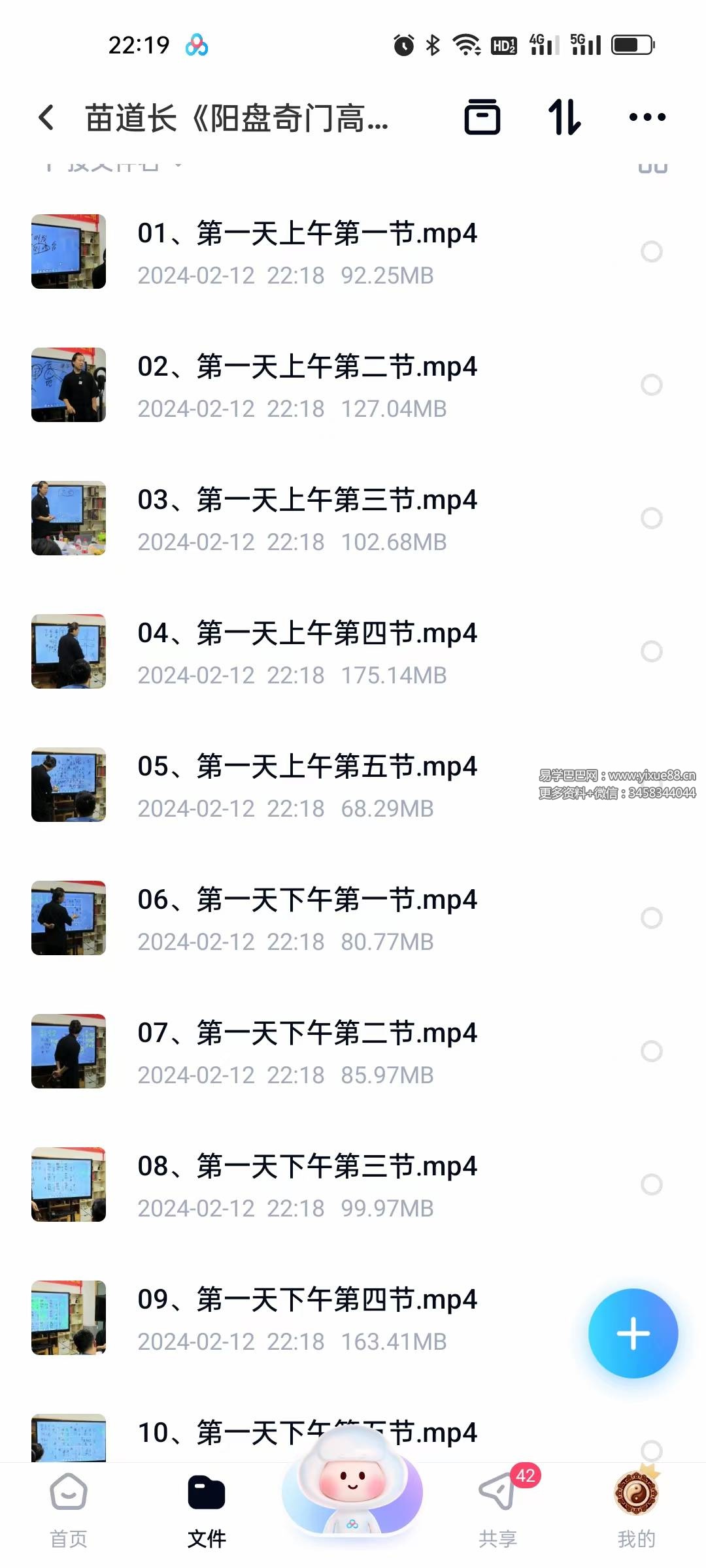The height and width of the screenshot is (1568, 706).
Task: Go back using the top-left arrow
Action: [46, 118]
